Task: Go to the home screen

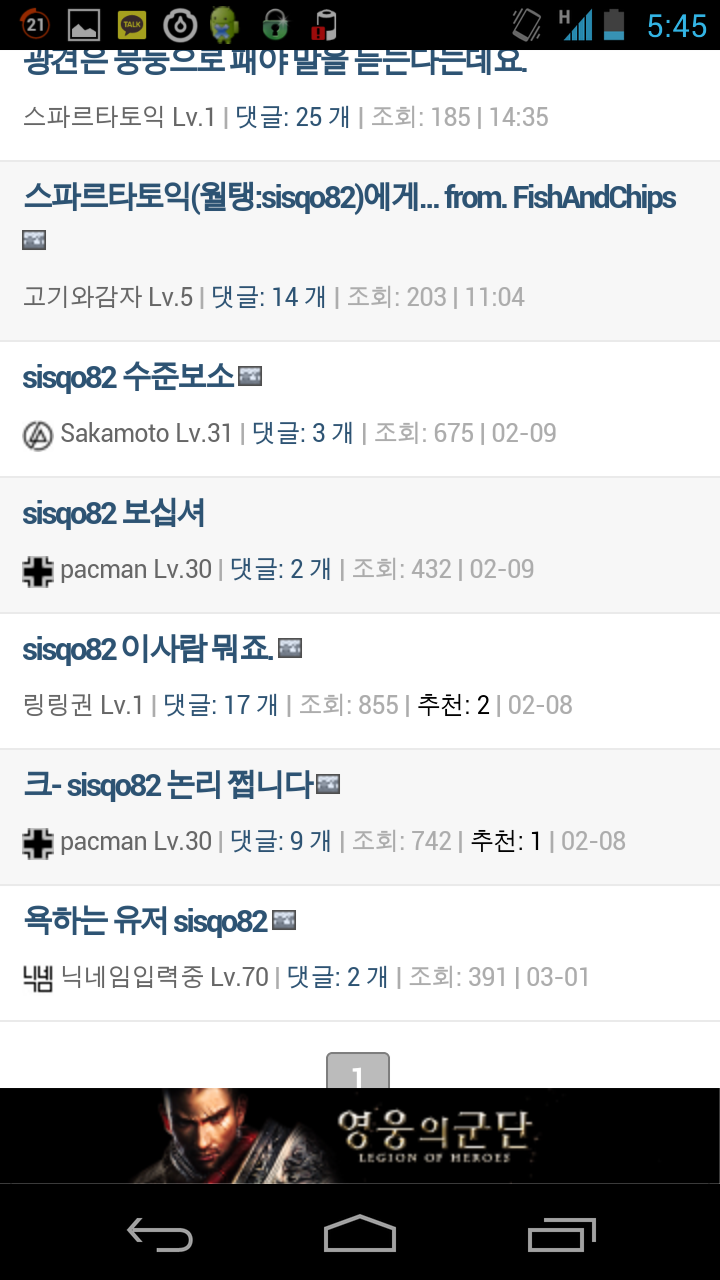Action: [360, 1234]
